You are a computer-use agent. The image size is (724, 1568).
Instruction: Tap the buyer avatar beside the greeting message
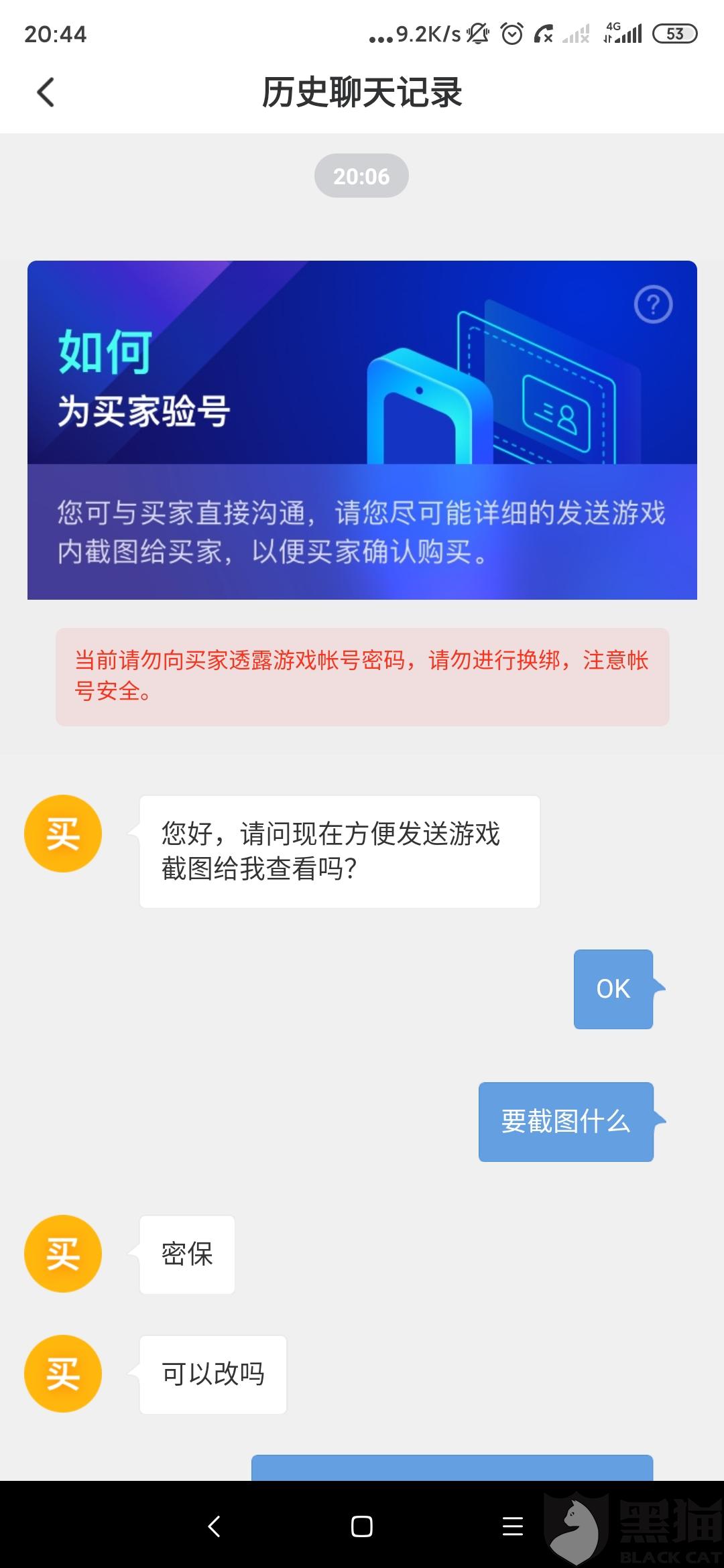point(62,834)
